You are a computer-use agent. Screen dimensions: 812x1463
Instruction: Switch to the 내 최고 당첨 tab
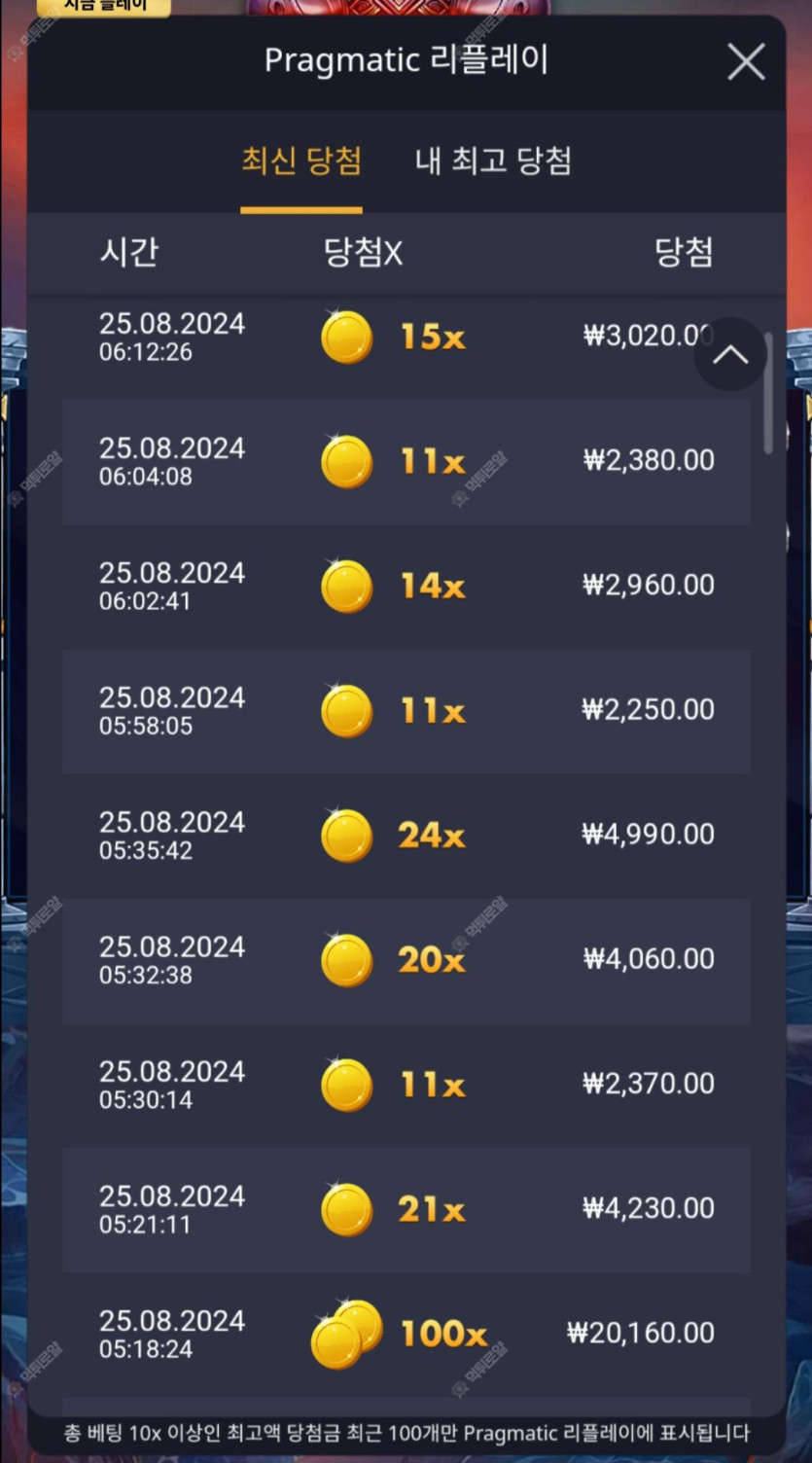pyautogui.click(x=493, y=161)
